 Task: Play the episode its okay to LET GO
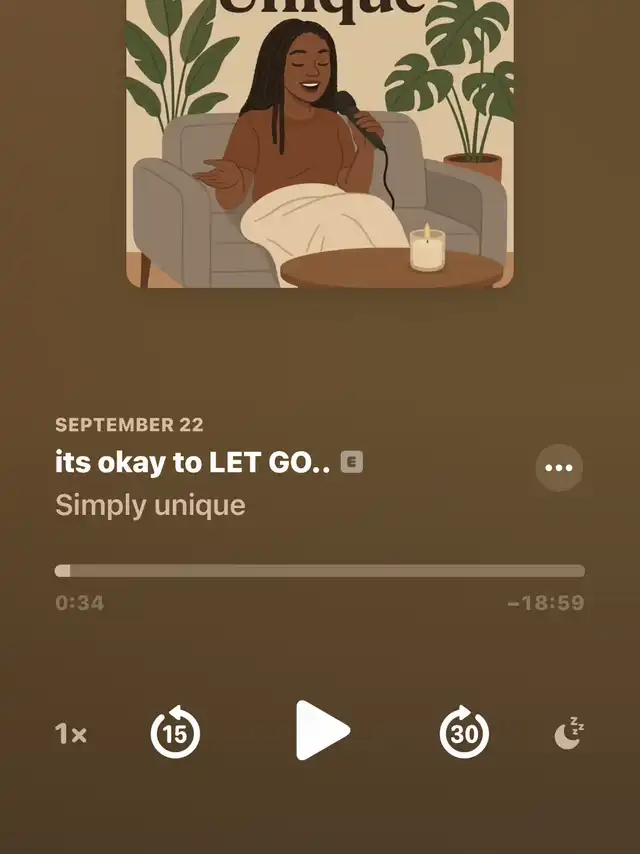pyautogui.click(x=322, y=731)
